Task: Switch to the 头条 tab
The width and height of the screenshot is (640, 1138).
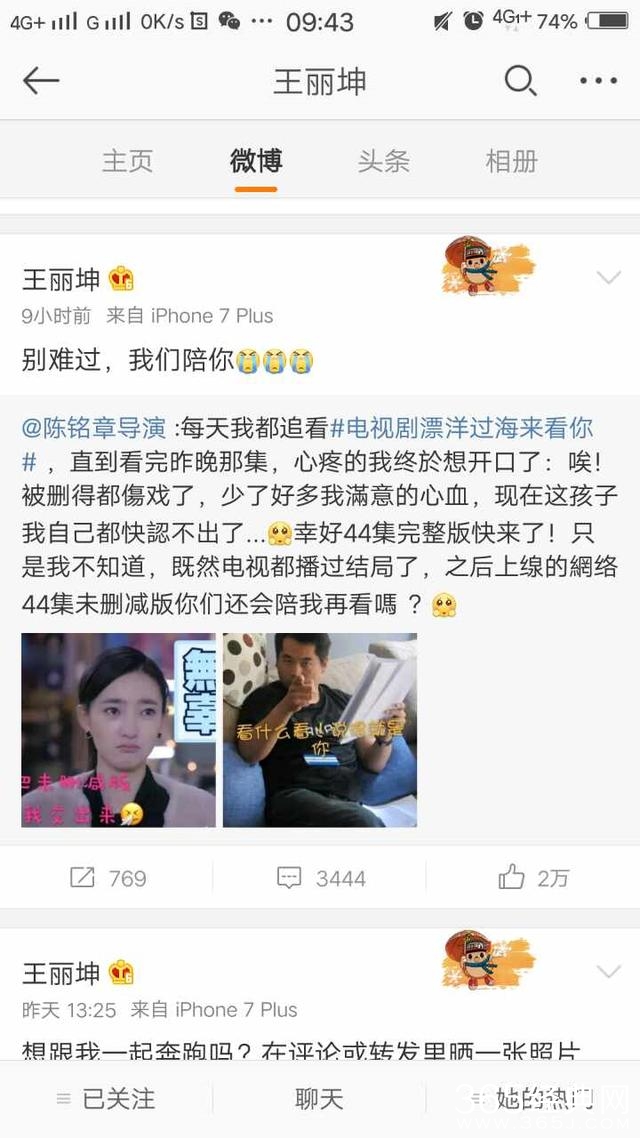Action: pos(384,161)
